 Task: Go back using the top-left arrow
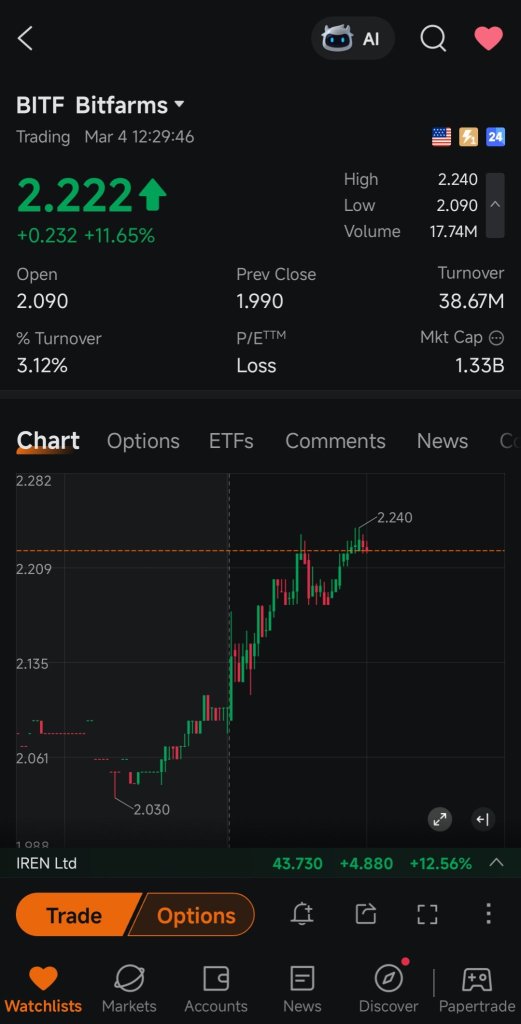(25, 39)
